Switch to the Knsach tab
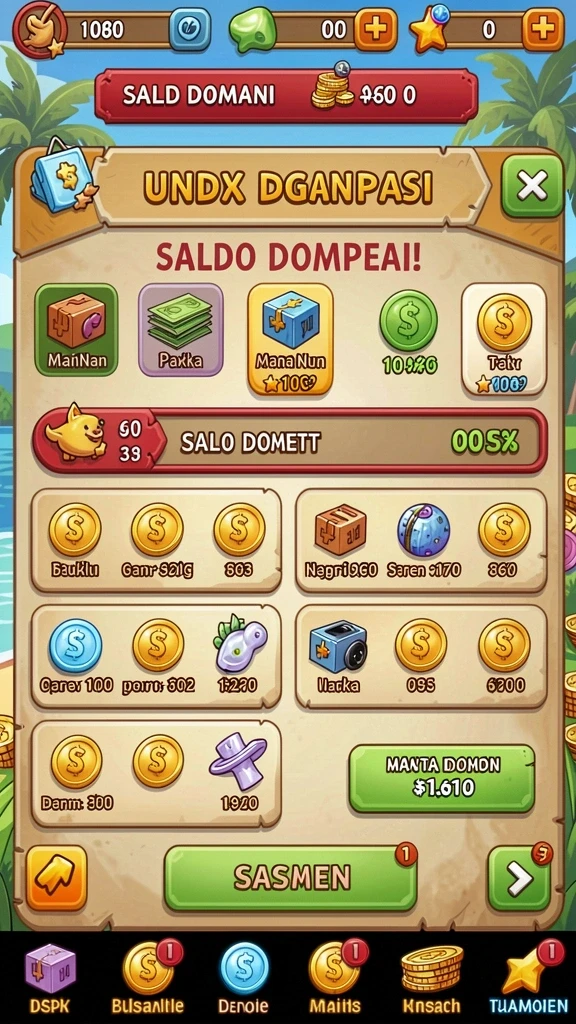The height and width of the screenshot is (1024, 576). [x=431, y=978]
